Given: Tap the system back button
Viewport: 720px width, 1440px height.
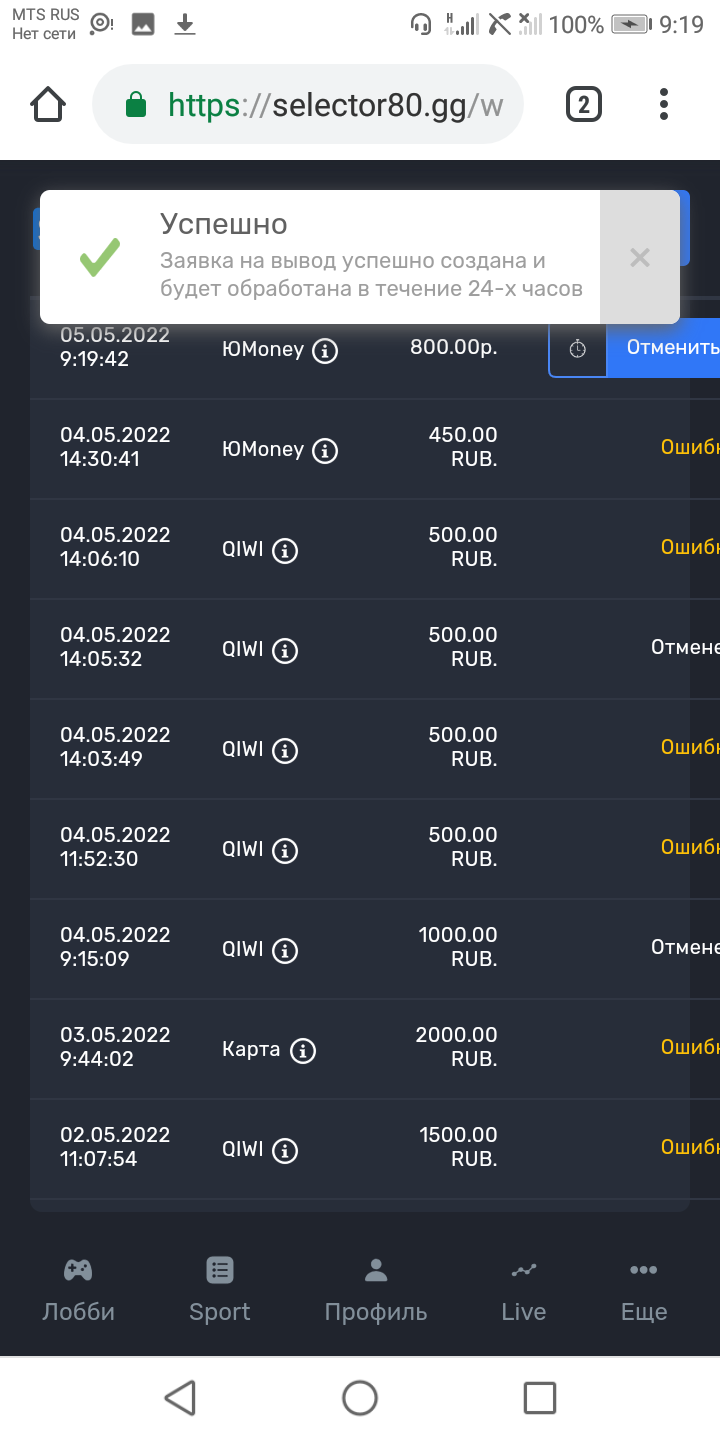Looking at the screenshot, I should click(180, 1398).
